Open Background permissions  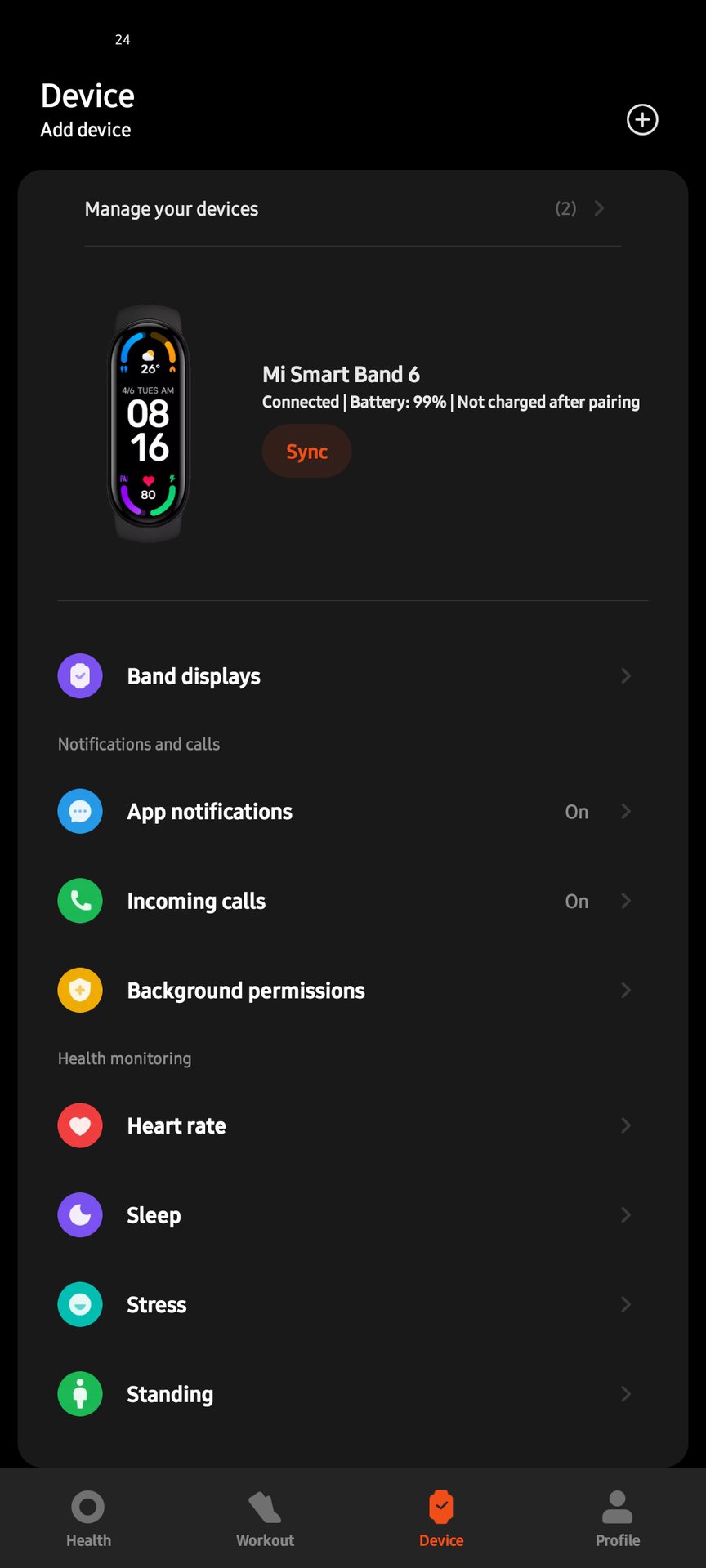coord(343,991)
